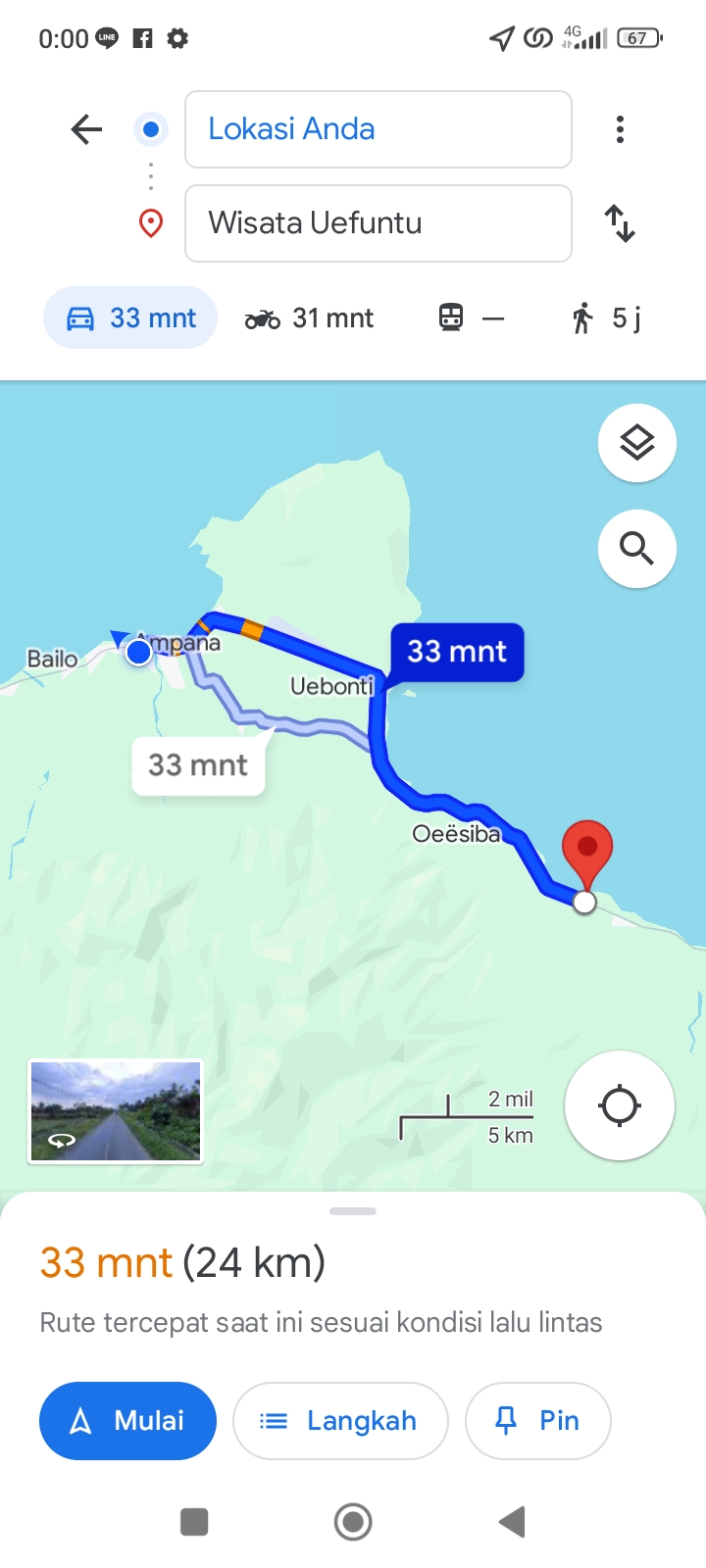The image size is (706, 1568).
Task: Open recent apps from navigation bar
Action: click(x=194, y=1522)
